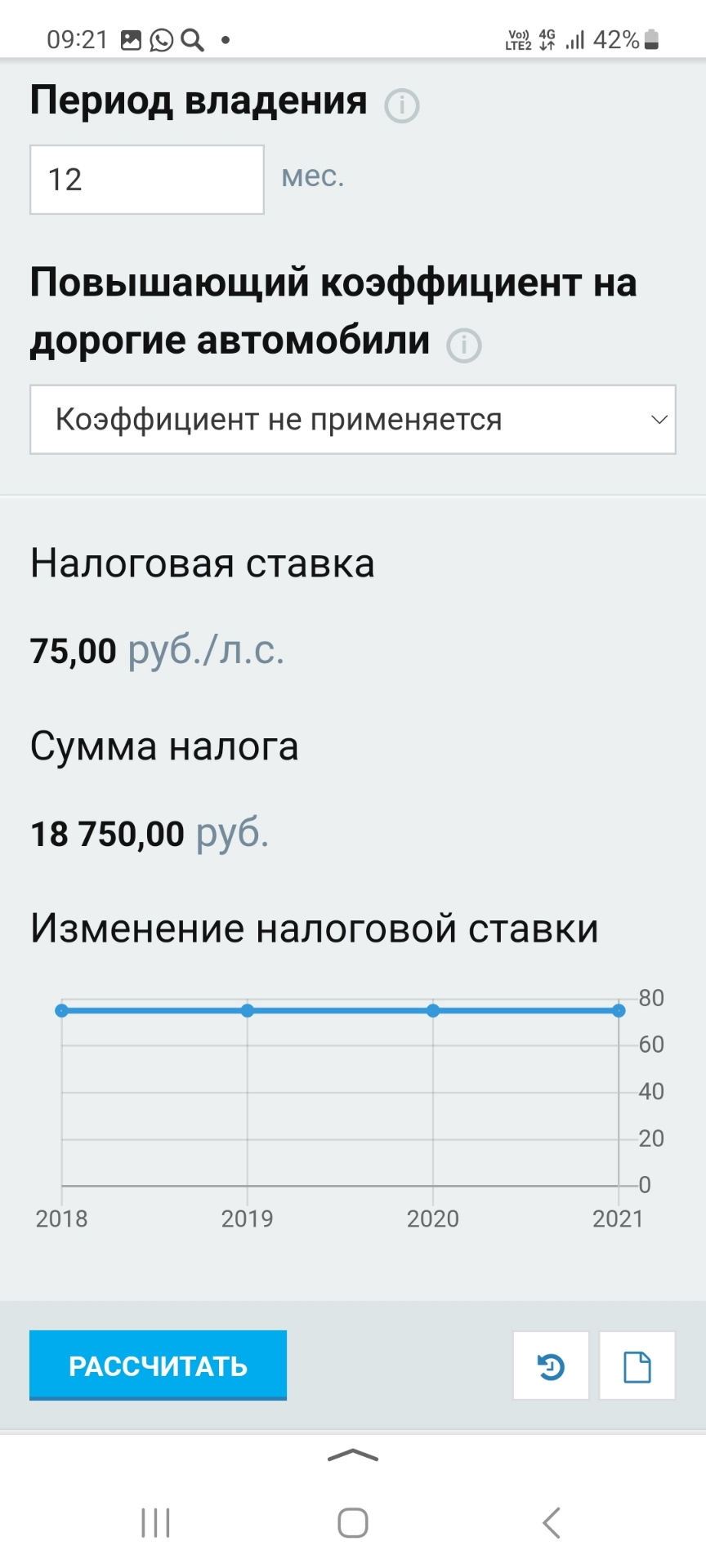This screenshot has width=706, height=1568.
Task: Edit the ownership period months field
Action: (x=147, y=180)
